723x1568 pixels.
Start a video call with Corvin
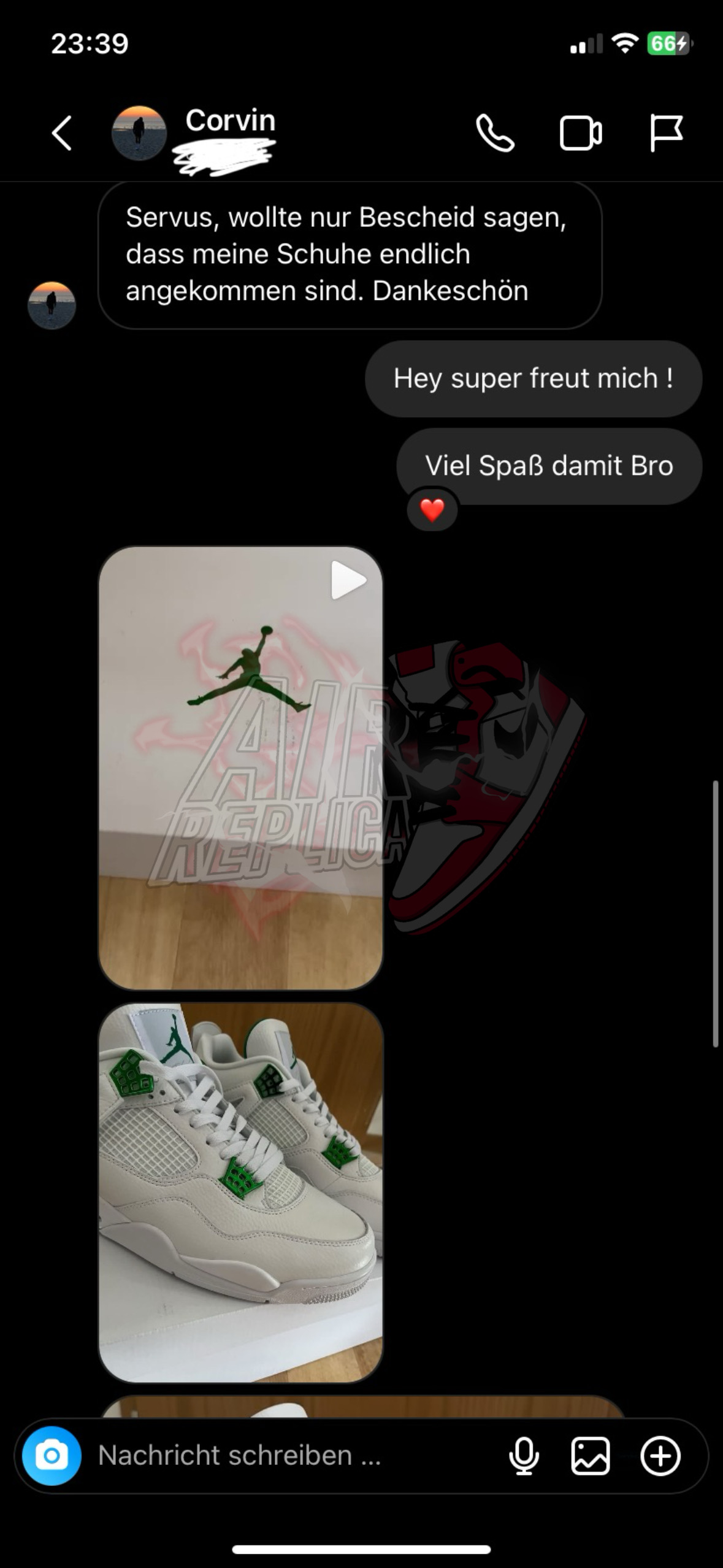[x=580, y=133]
